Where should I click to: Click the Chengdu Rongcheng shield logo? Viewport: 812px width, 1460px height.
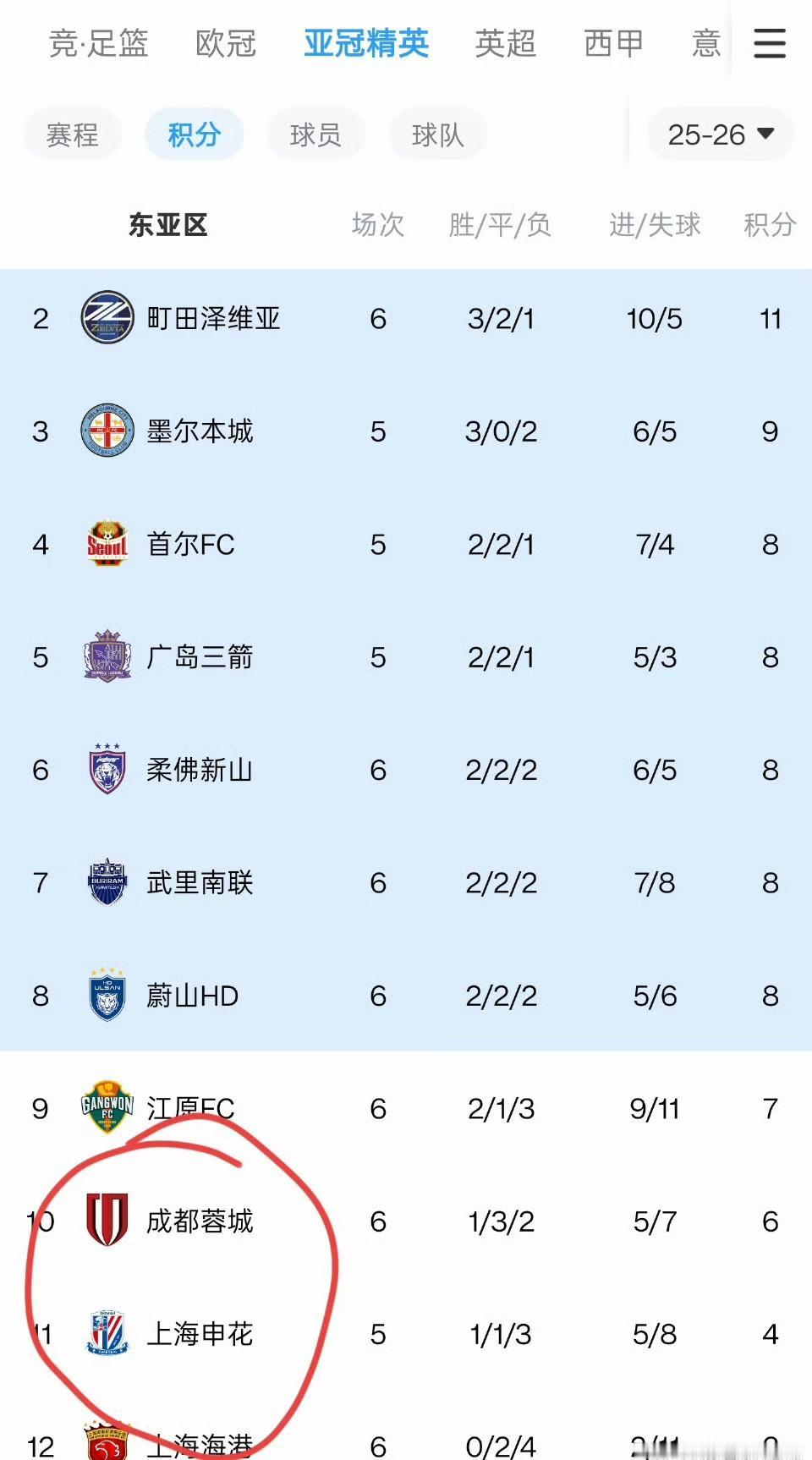click(x=107, y=1221)
